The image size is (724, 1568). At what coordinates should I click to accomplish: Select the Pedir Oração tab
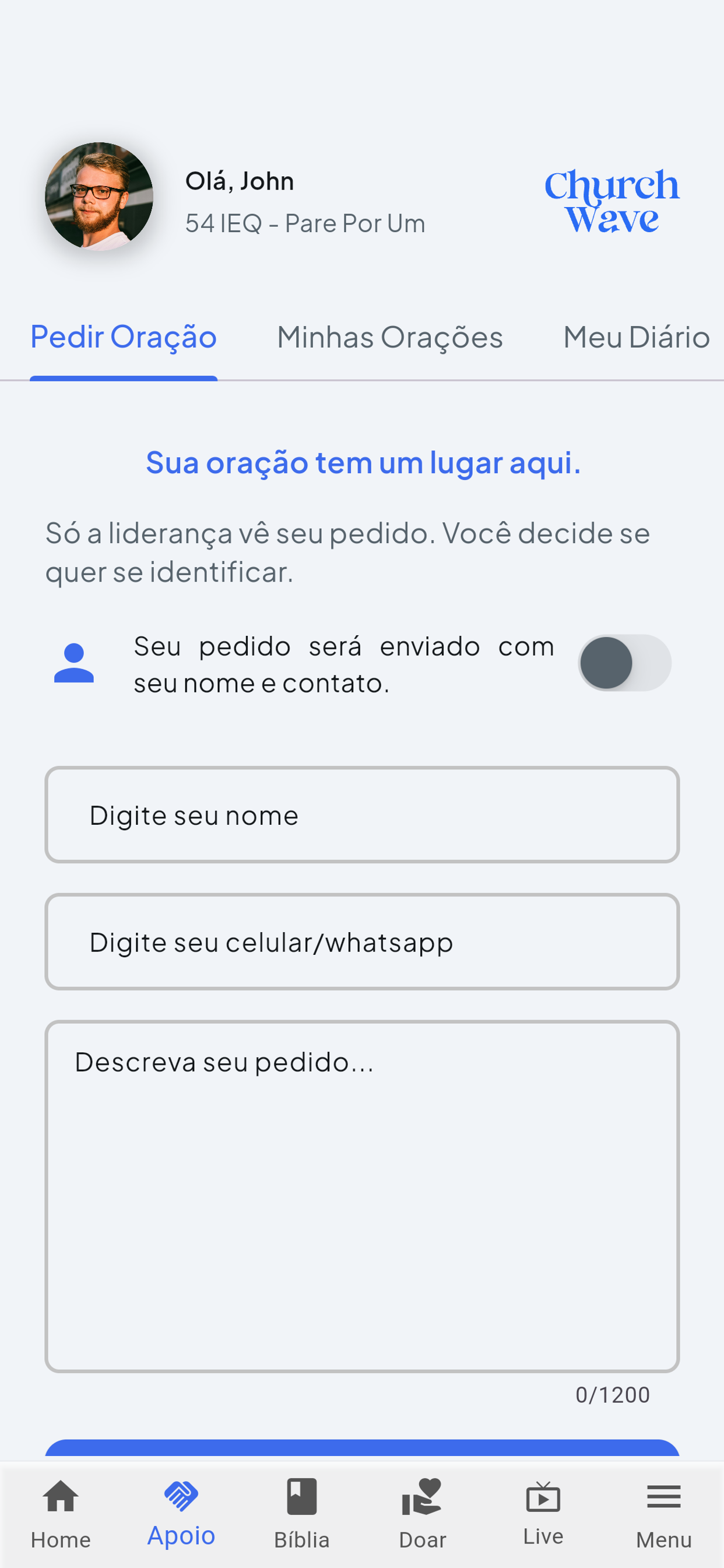(124, 337)
